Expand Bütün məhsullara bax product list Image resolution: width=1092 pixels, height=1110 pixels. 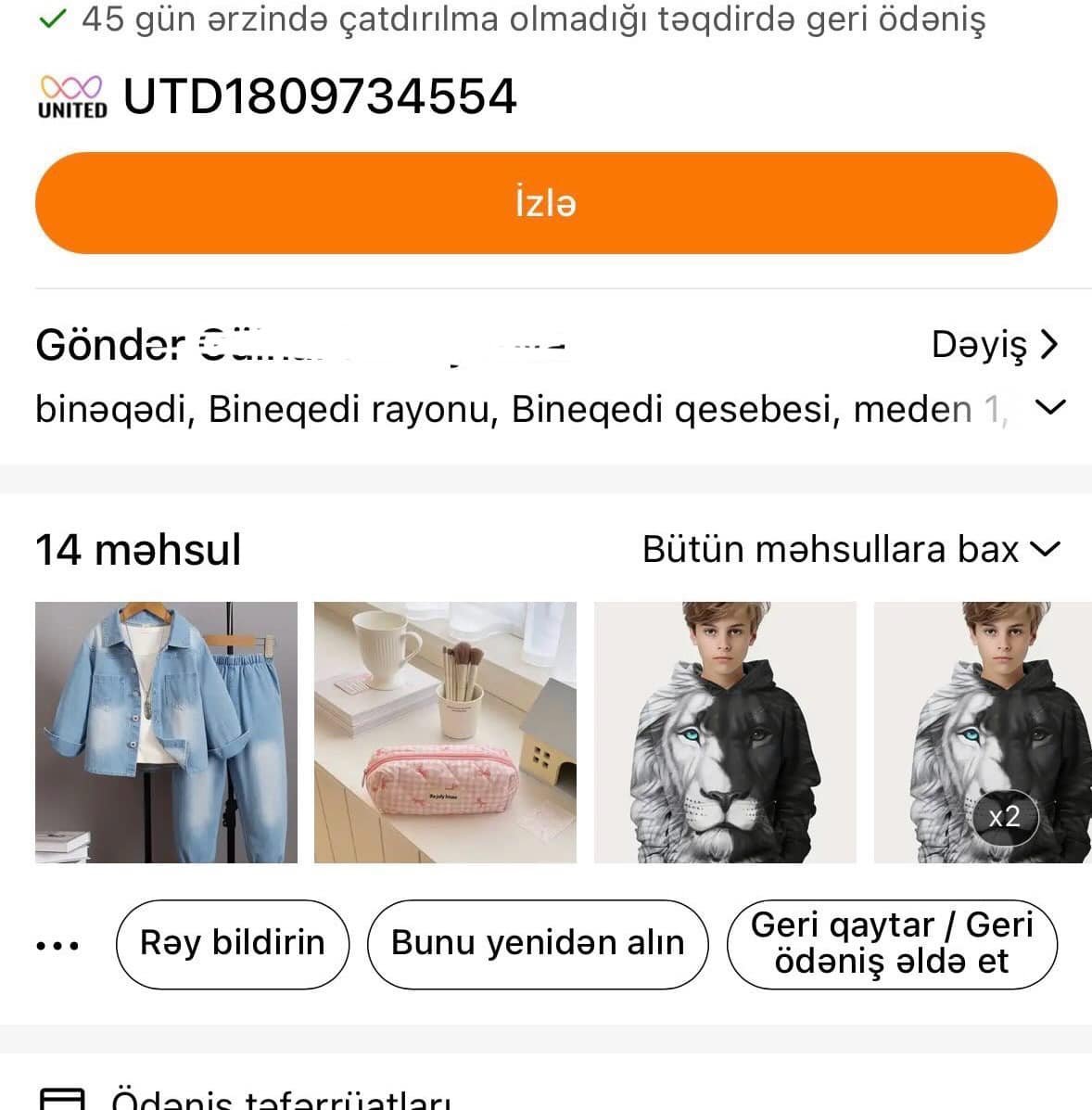850,549
